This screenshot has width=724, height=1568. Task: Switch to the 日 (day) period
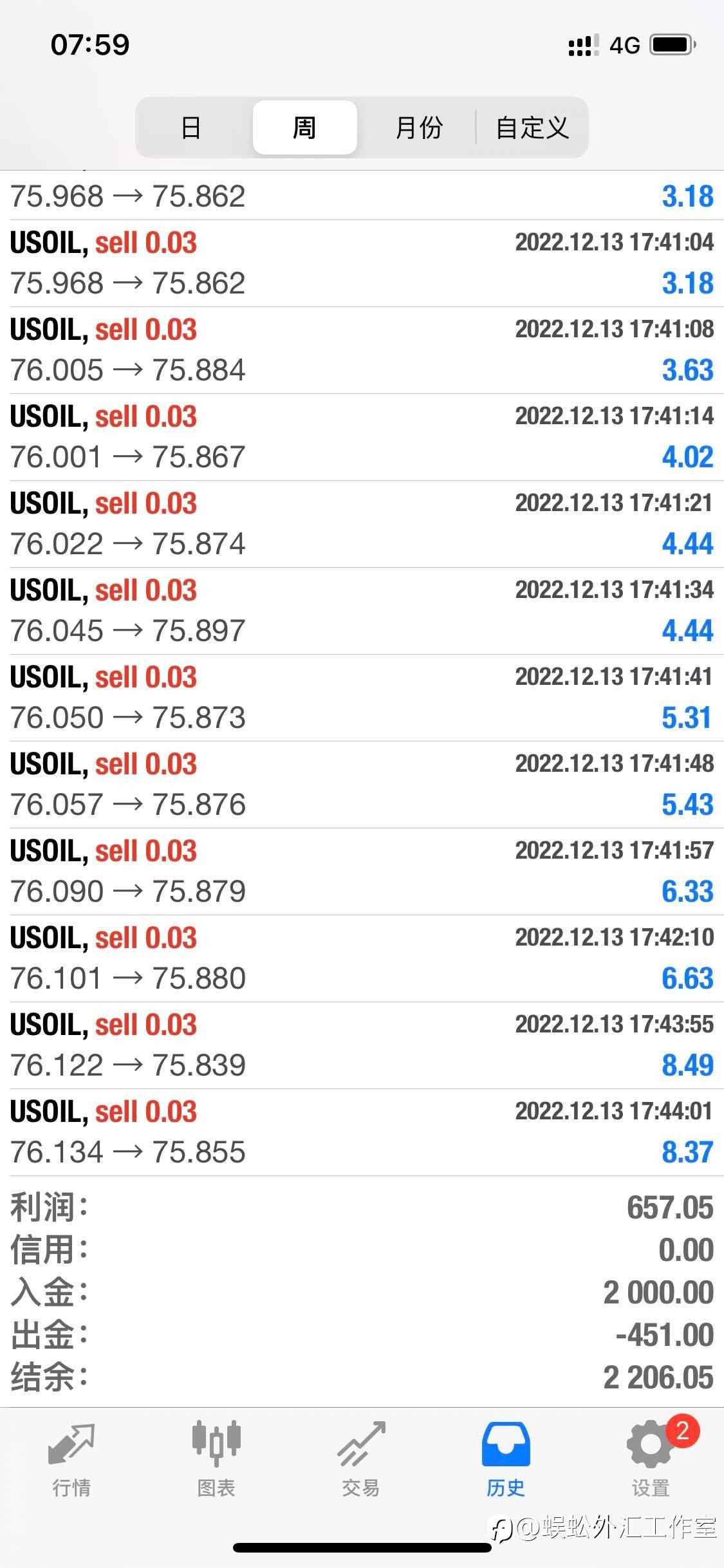(x=191, y=127)
